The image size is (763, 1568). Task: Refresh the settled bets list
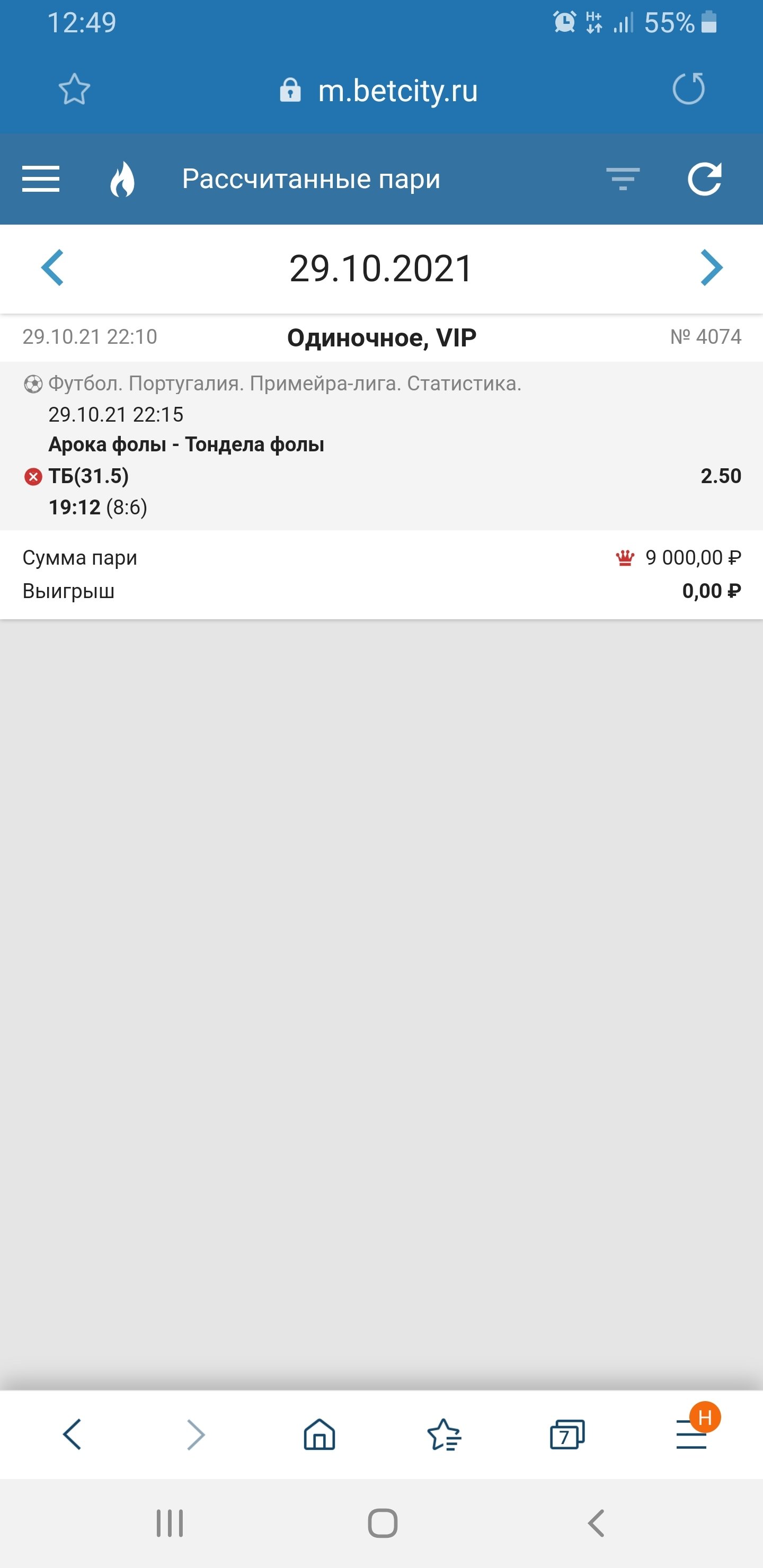[705, 179]
